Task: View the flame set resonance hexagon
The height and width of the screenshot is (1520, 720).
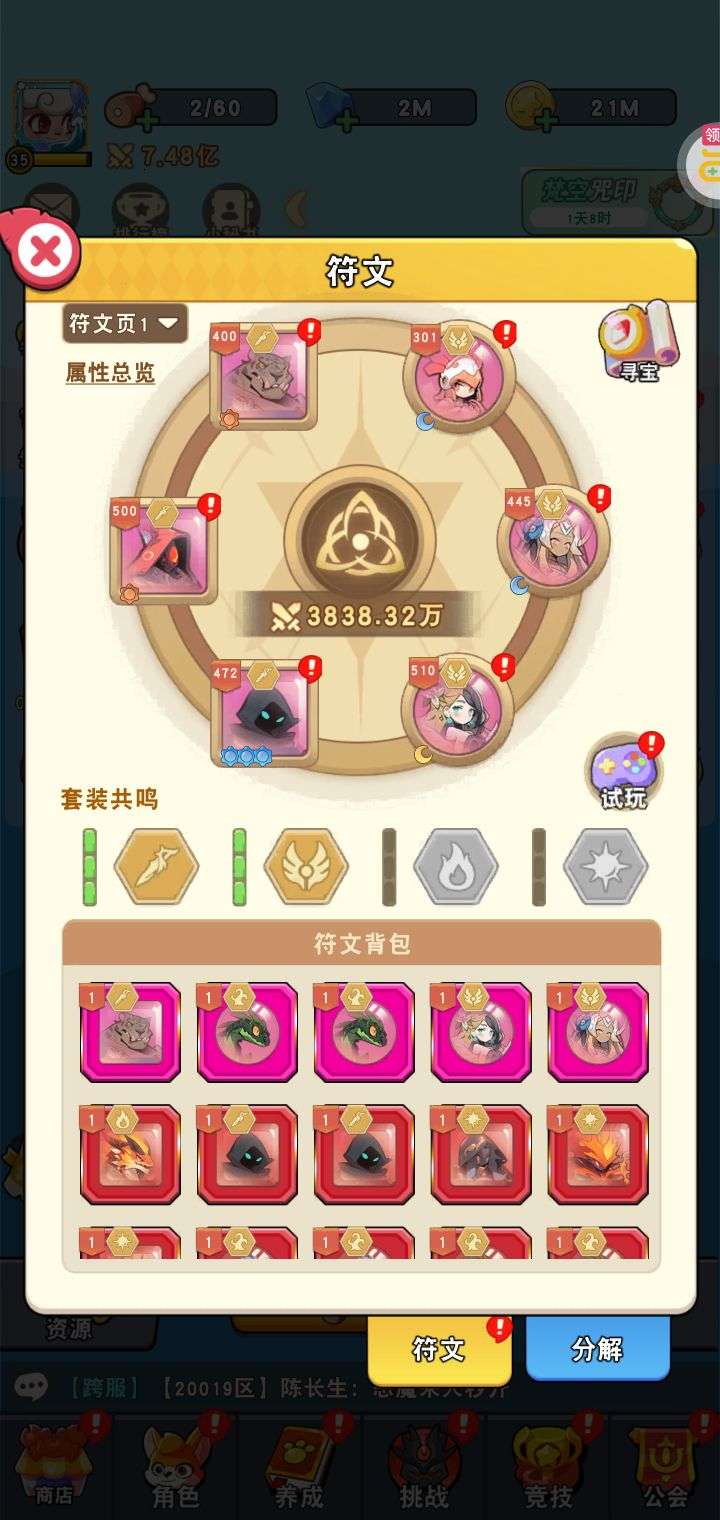Action: point(456,867)
